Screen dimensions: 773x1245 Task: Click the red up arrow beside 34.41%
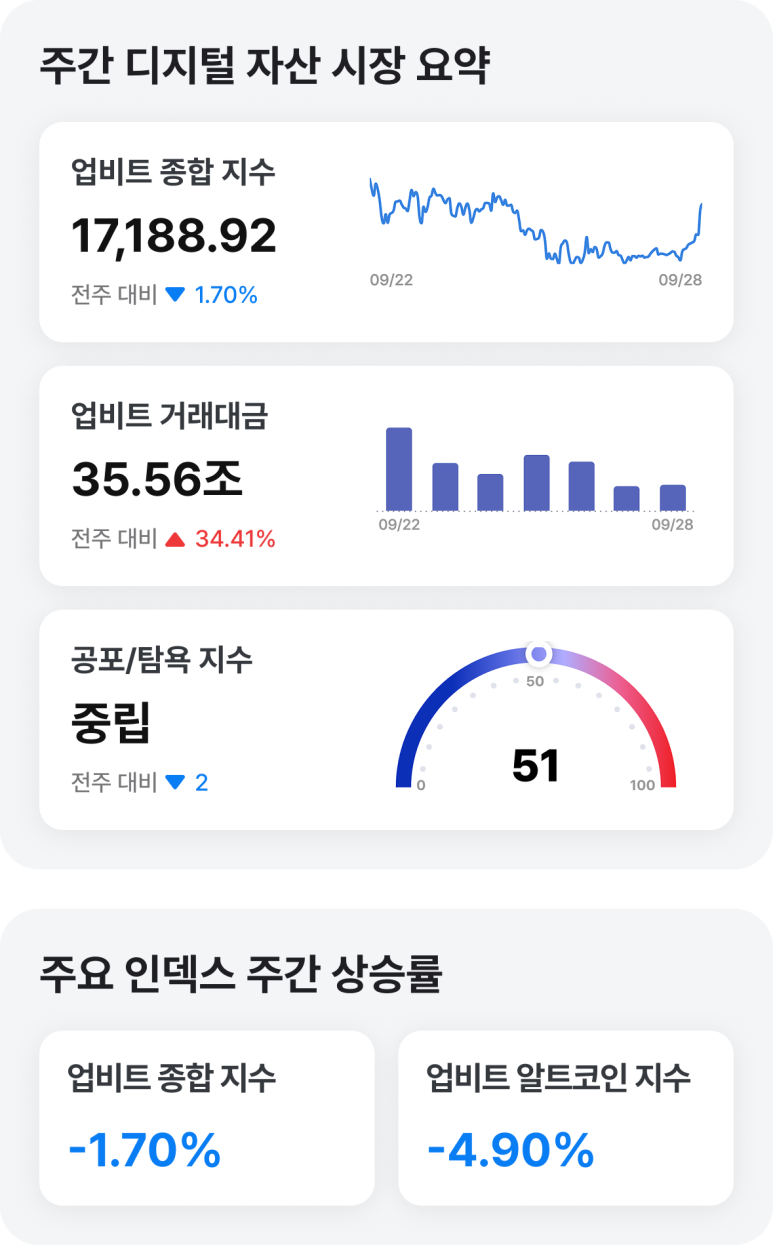(x=175, y=537)
